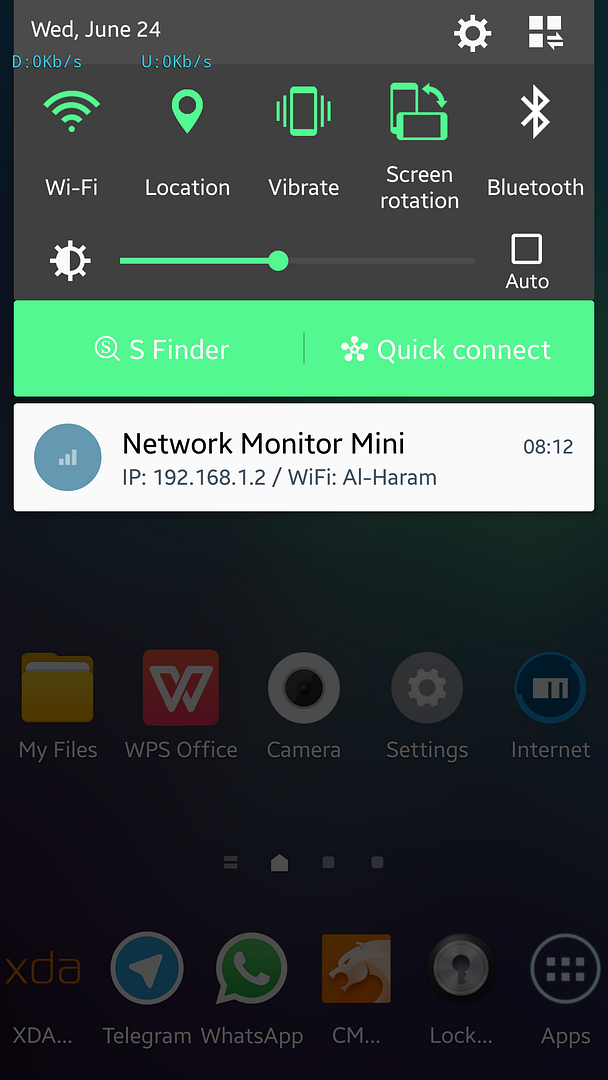Toggle Screen rotation

(419, 112)
